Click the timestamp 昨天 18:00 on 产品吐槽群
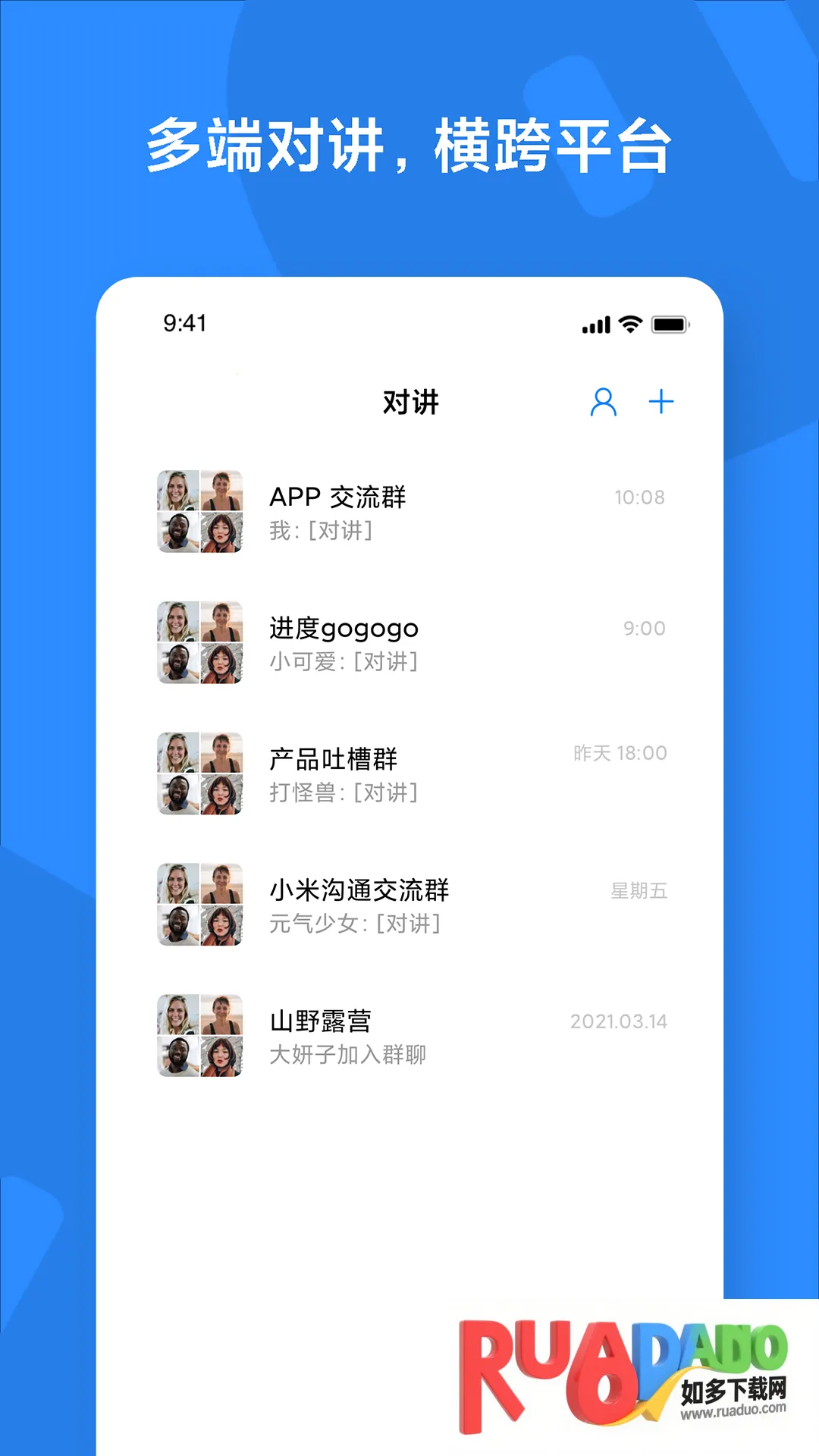 (x=619, y=753)
